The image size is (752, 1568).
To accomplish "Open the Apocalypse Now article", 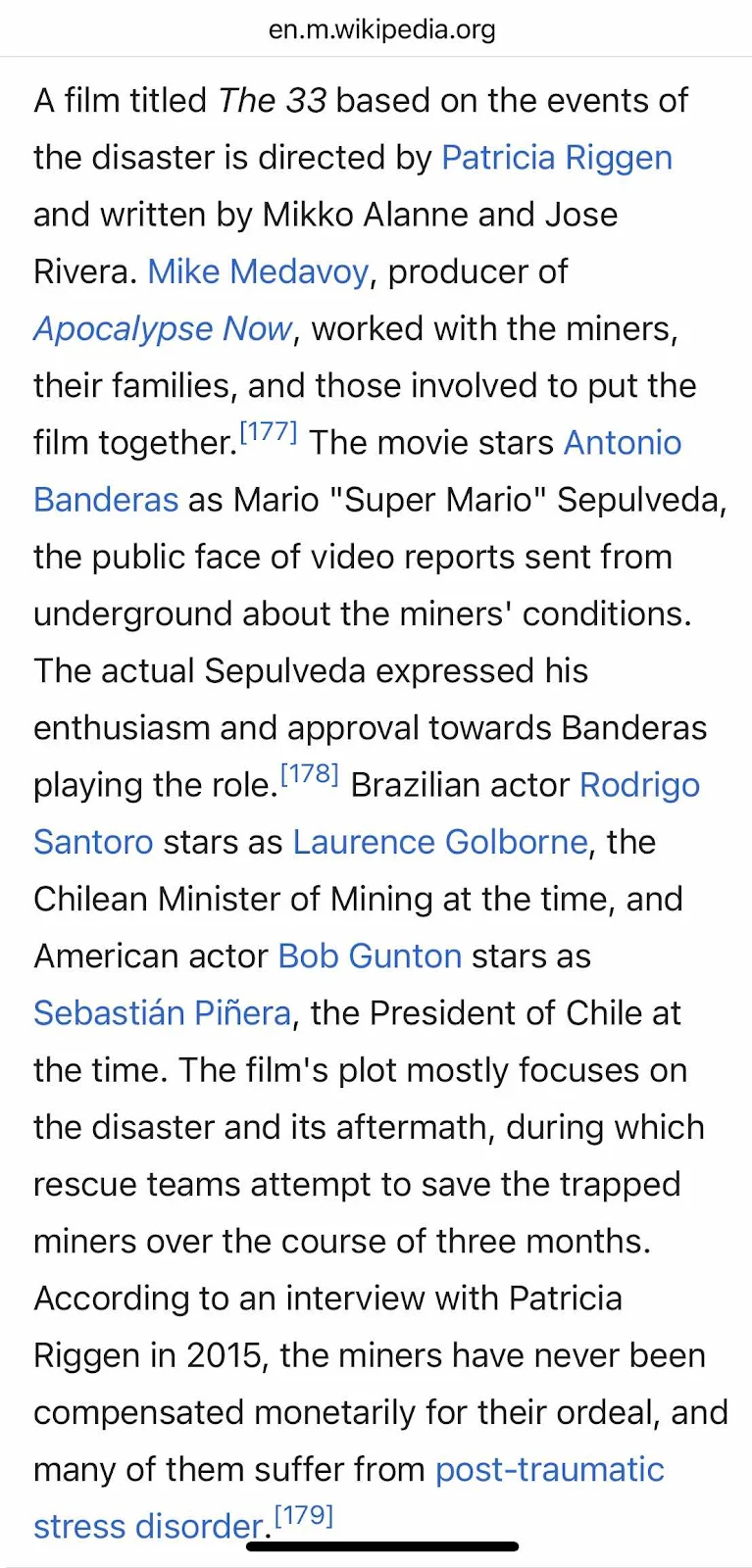I will (x=163, y=328).
